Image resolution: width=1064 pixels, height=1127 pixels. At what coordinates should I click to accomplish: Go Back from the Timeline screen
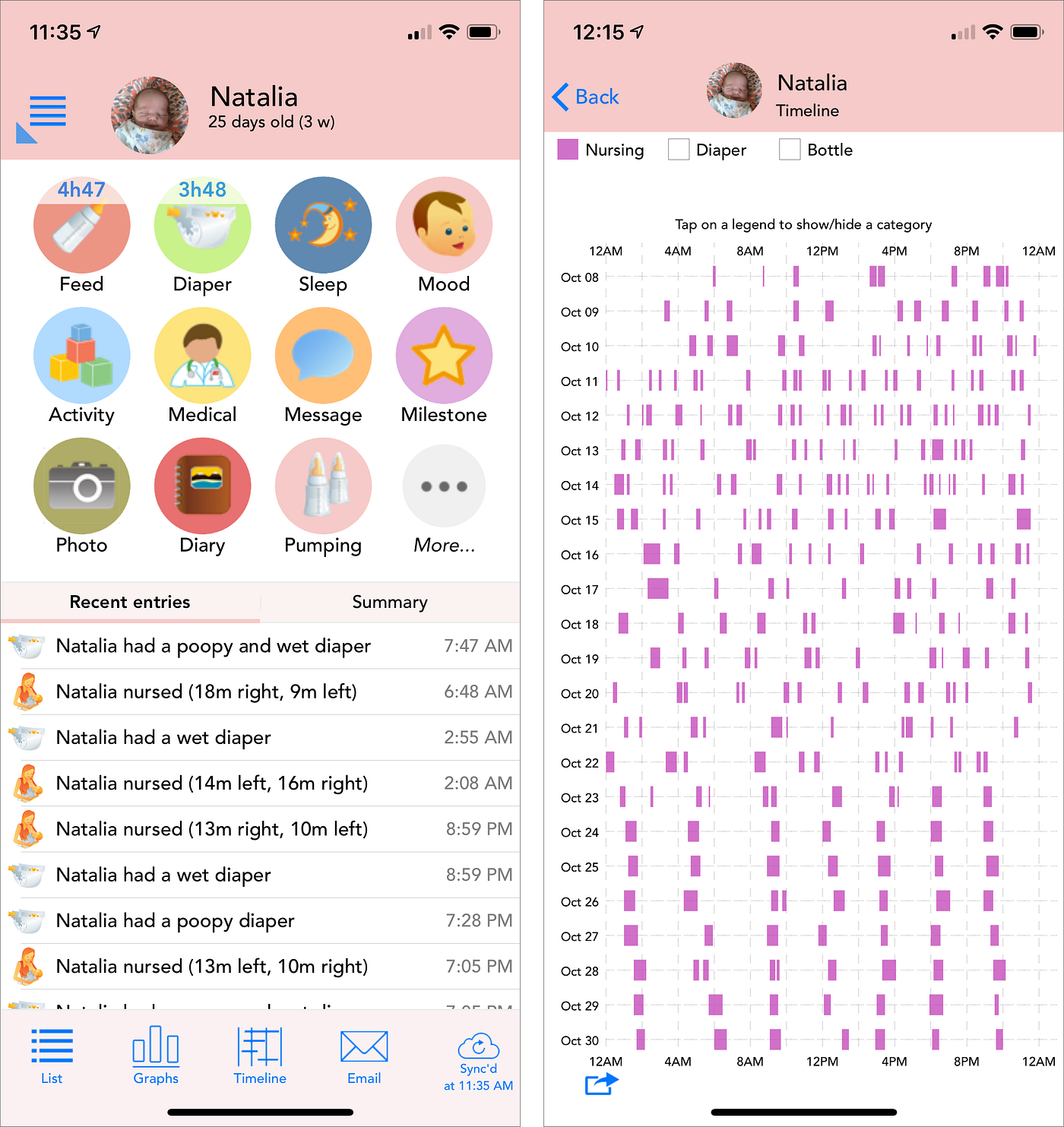point(586,97)
